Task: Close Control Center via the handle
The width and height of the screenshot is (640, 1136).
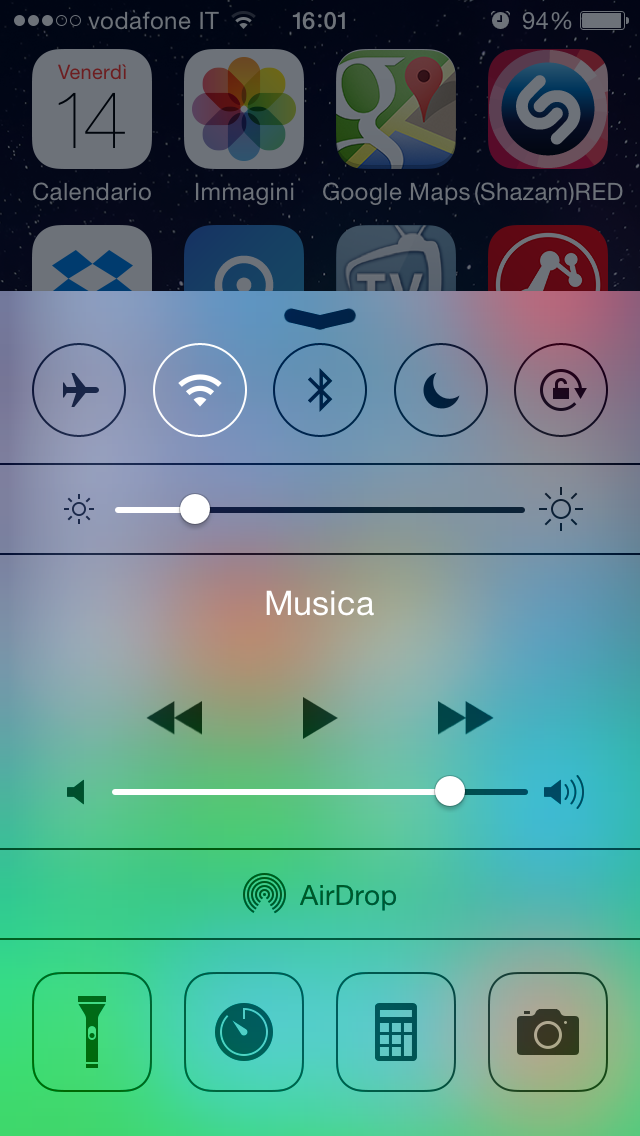Action: (x=320, y=317)
